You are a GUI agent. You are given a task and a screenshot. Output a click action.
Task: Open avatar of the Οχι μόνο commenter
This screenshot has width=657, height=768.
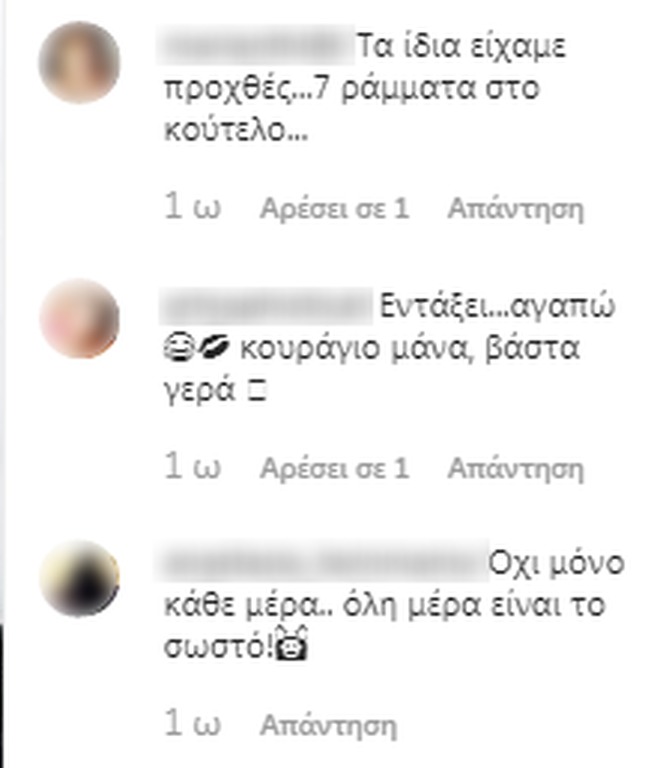coord(79,579)
